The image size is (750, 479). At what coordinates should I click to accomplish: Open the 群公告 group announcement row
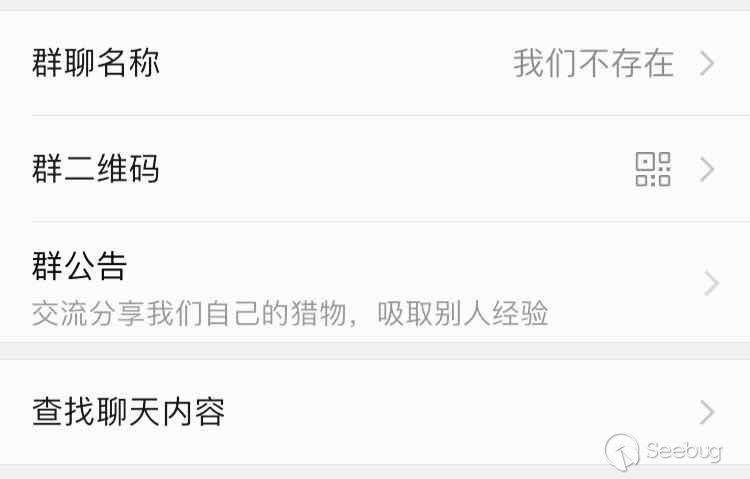pos(375,283)
